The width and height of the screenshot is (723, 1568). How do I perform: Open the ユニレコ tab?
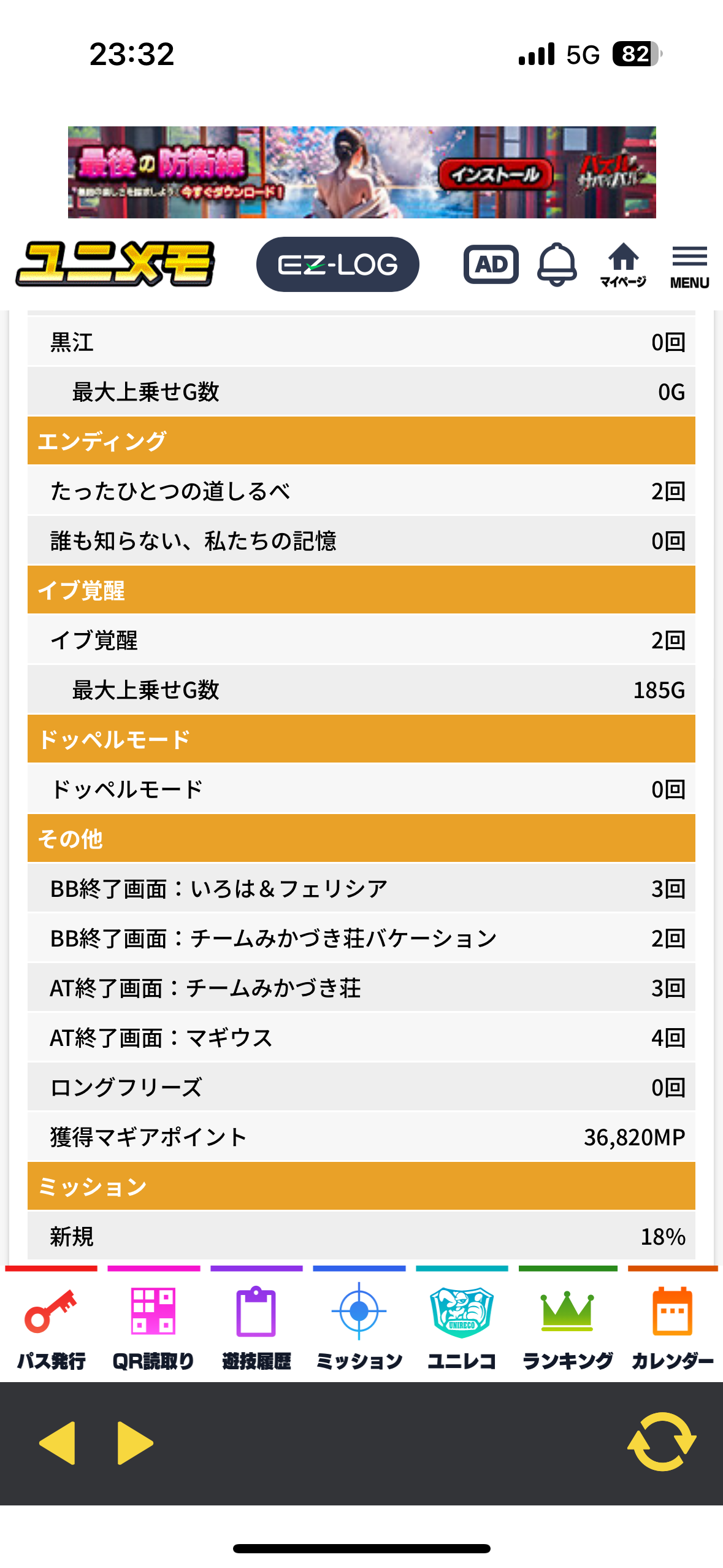462,1324
